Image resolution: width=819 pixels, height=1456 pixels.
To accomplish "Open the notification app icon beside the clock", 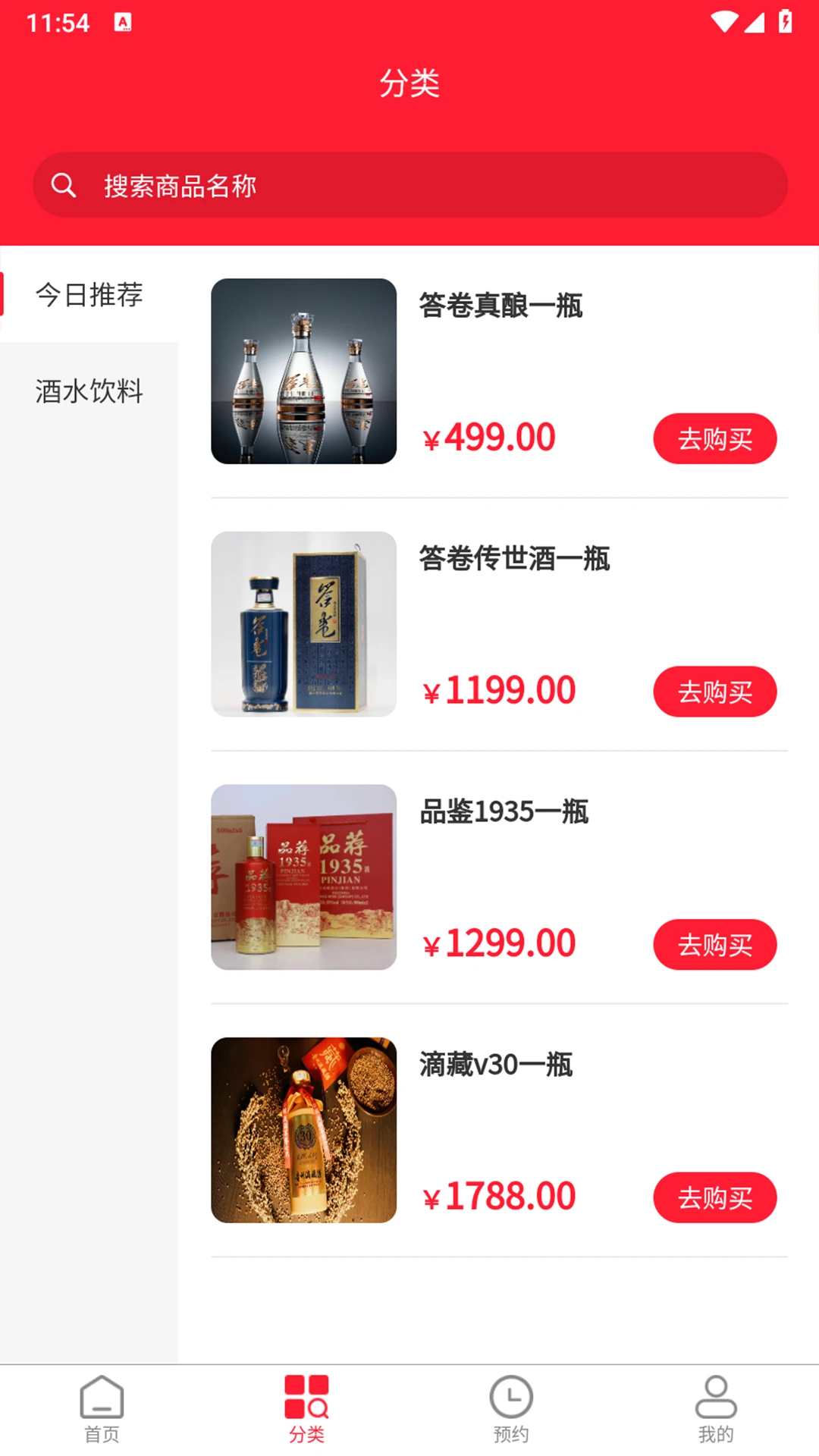I will point(124,20).
